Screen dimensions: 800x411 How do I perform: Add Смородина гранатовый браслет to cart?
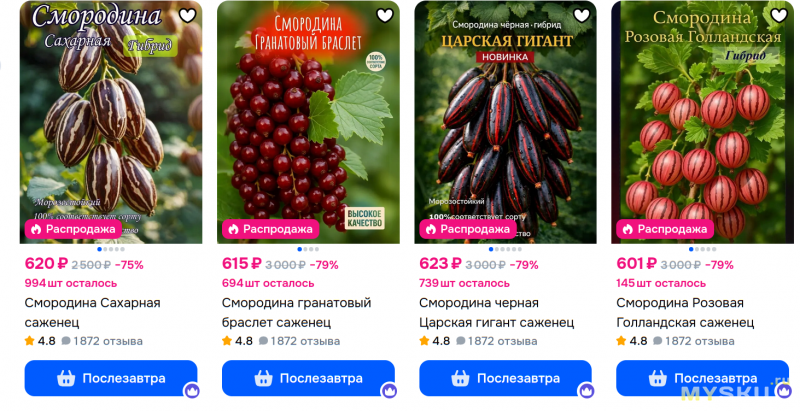308,379
